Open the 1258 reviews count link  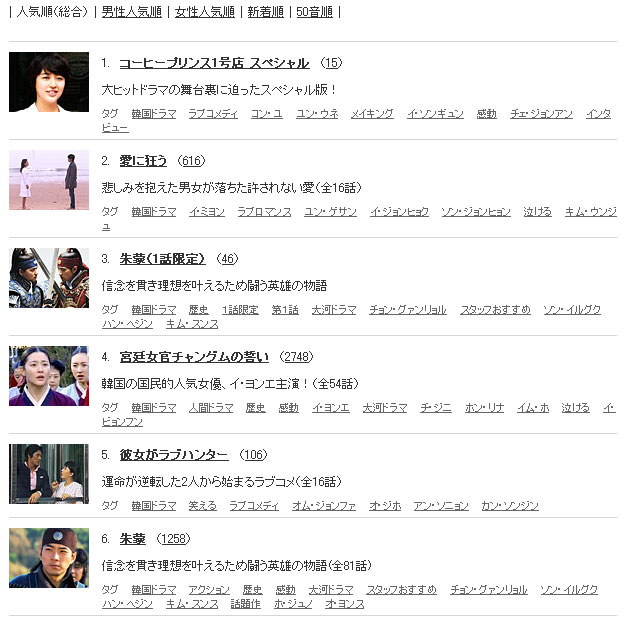(174, 539)
